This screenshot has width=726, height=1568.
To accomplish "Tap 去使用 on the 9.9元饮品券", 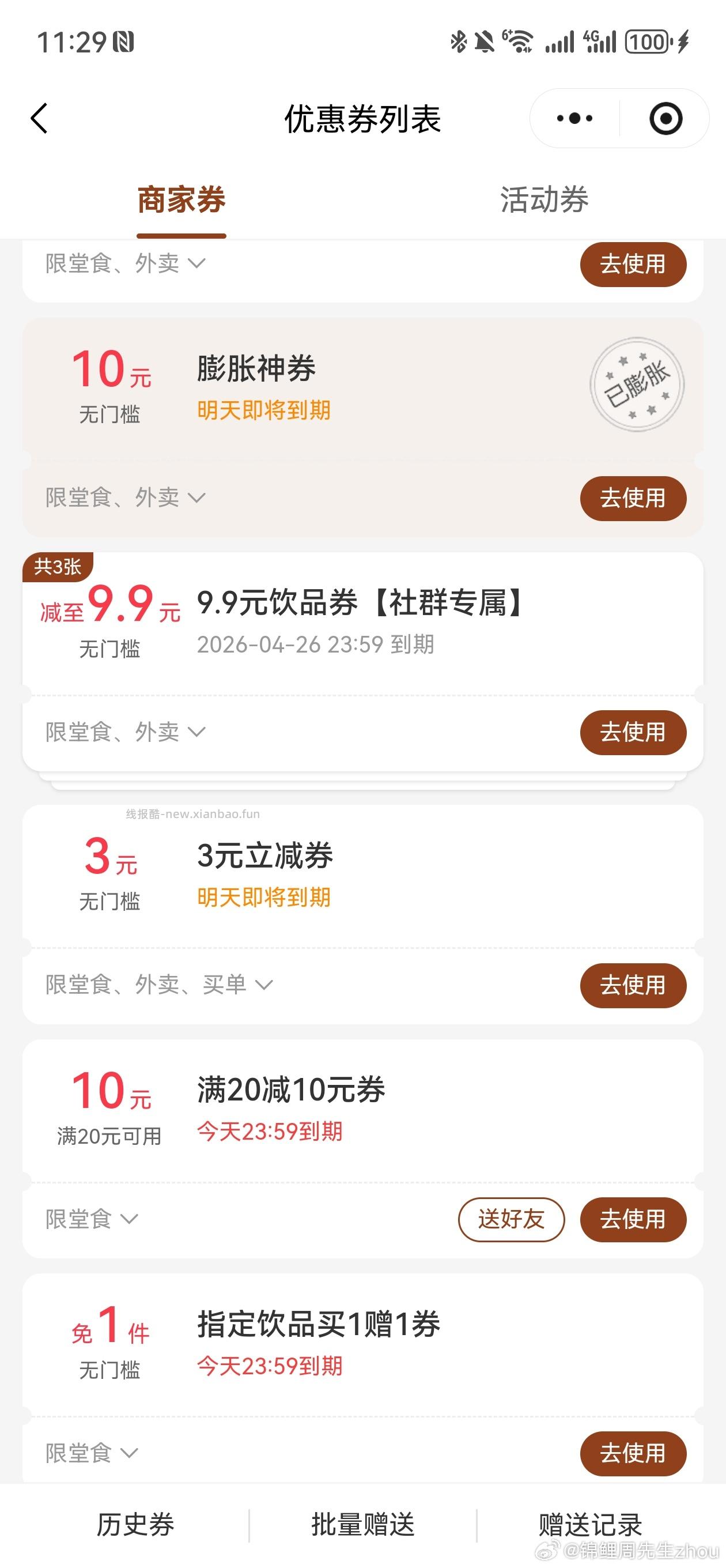I will (x=633, y=733).
